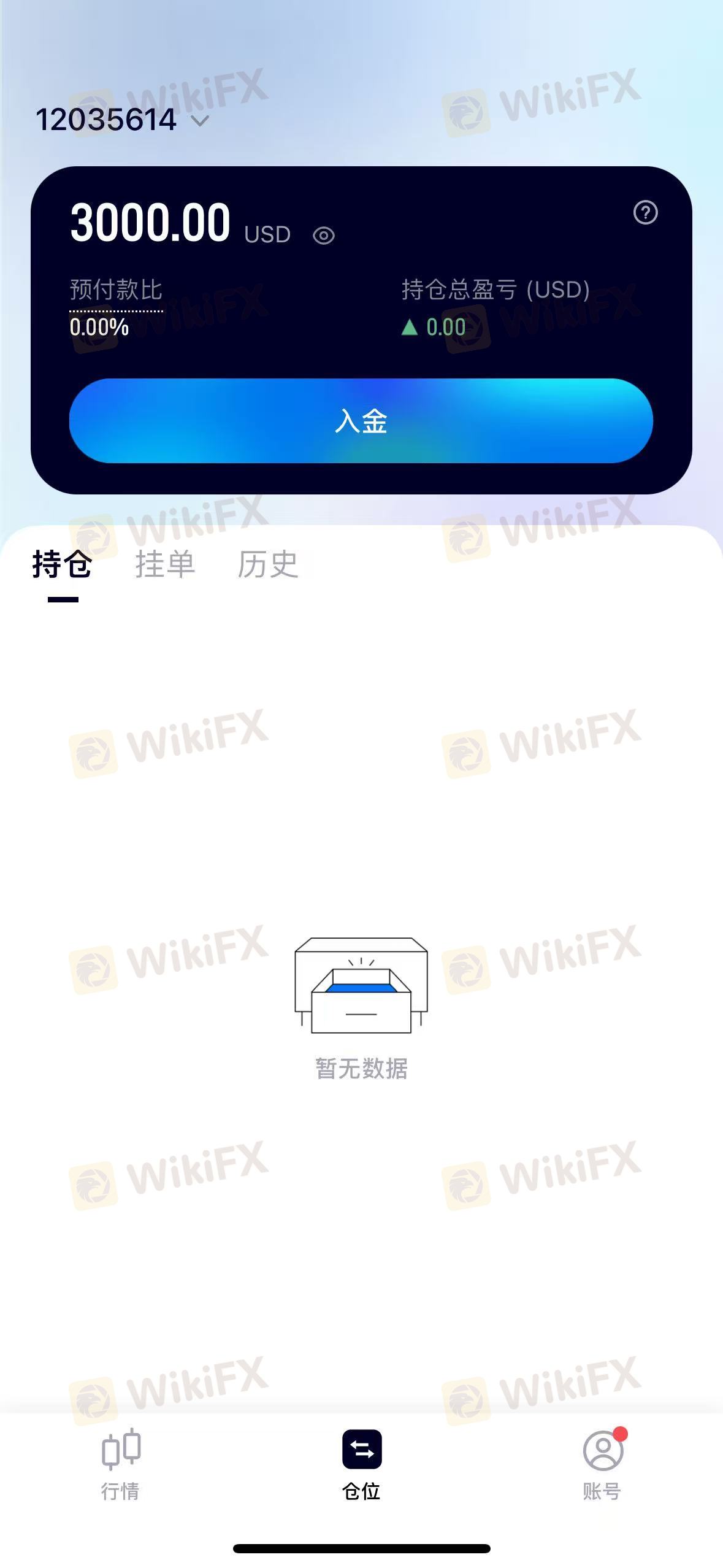Open the help question mark icon
The image size is (723, 1568).
(x=645, y=213)
